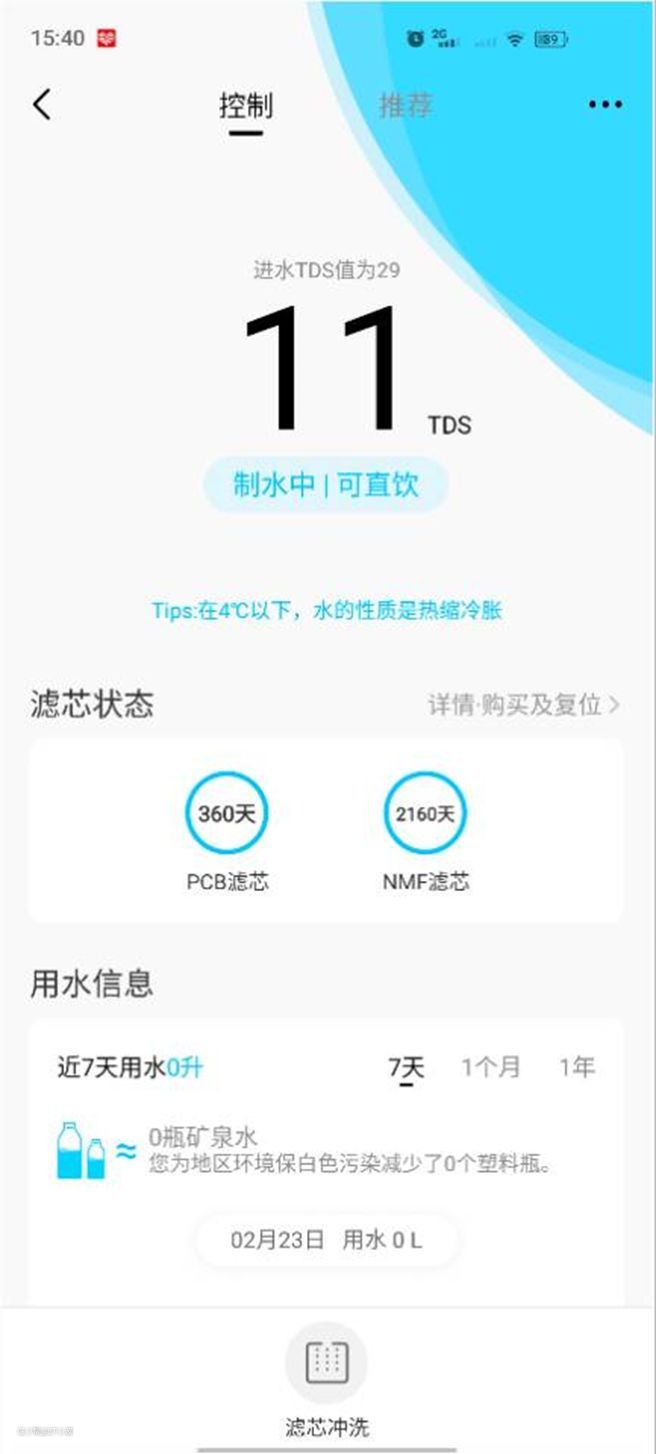Open the three-dot overflow menu

point(605,105)
